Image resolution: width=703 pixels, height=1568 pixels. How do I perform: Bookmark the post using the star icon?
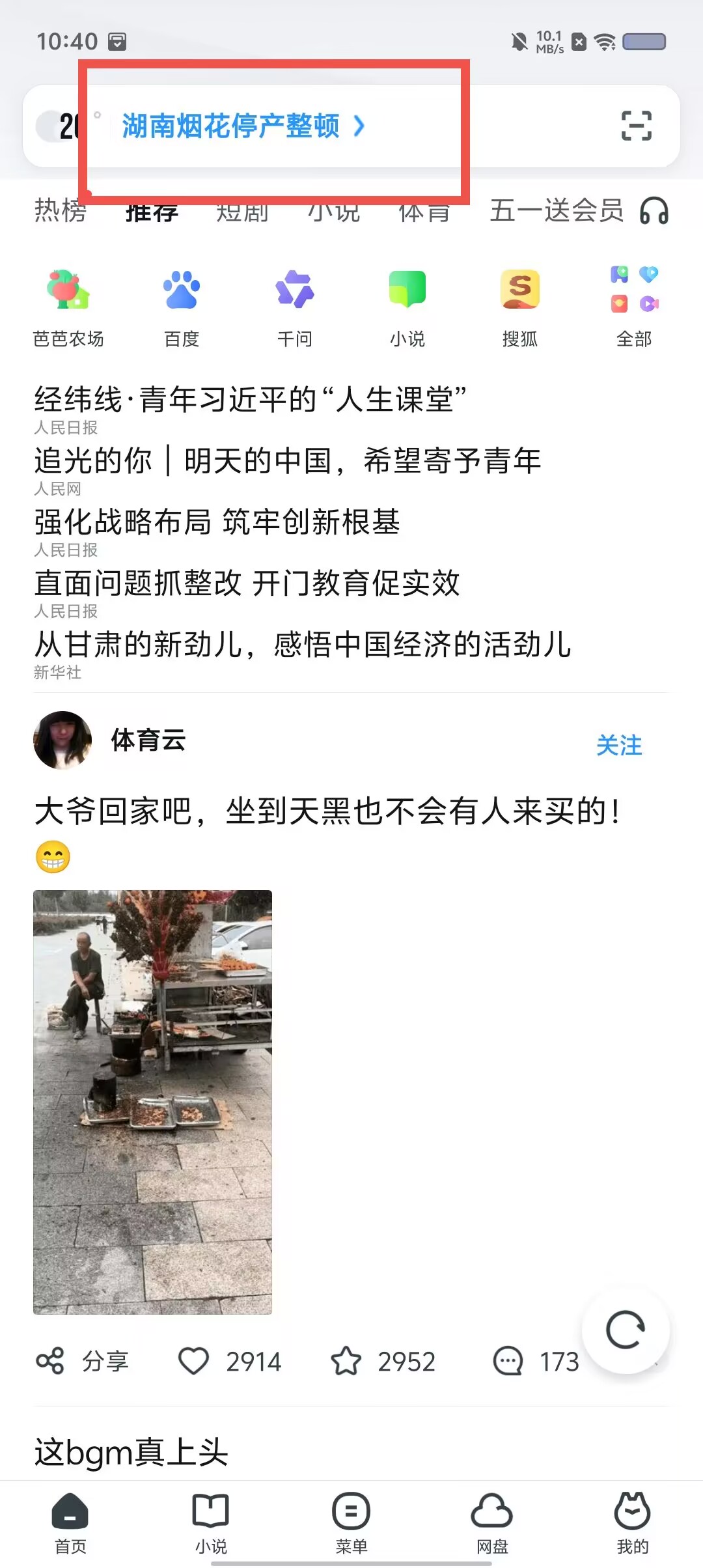click(x=383, y=1362)
